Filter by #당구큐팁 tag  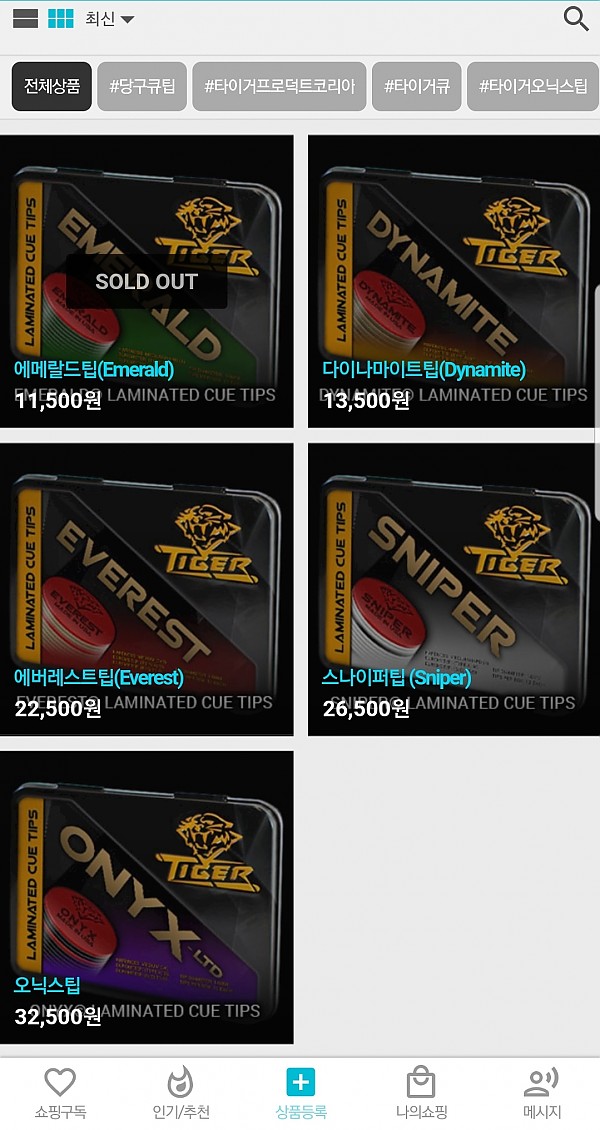[142, 86]
